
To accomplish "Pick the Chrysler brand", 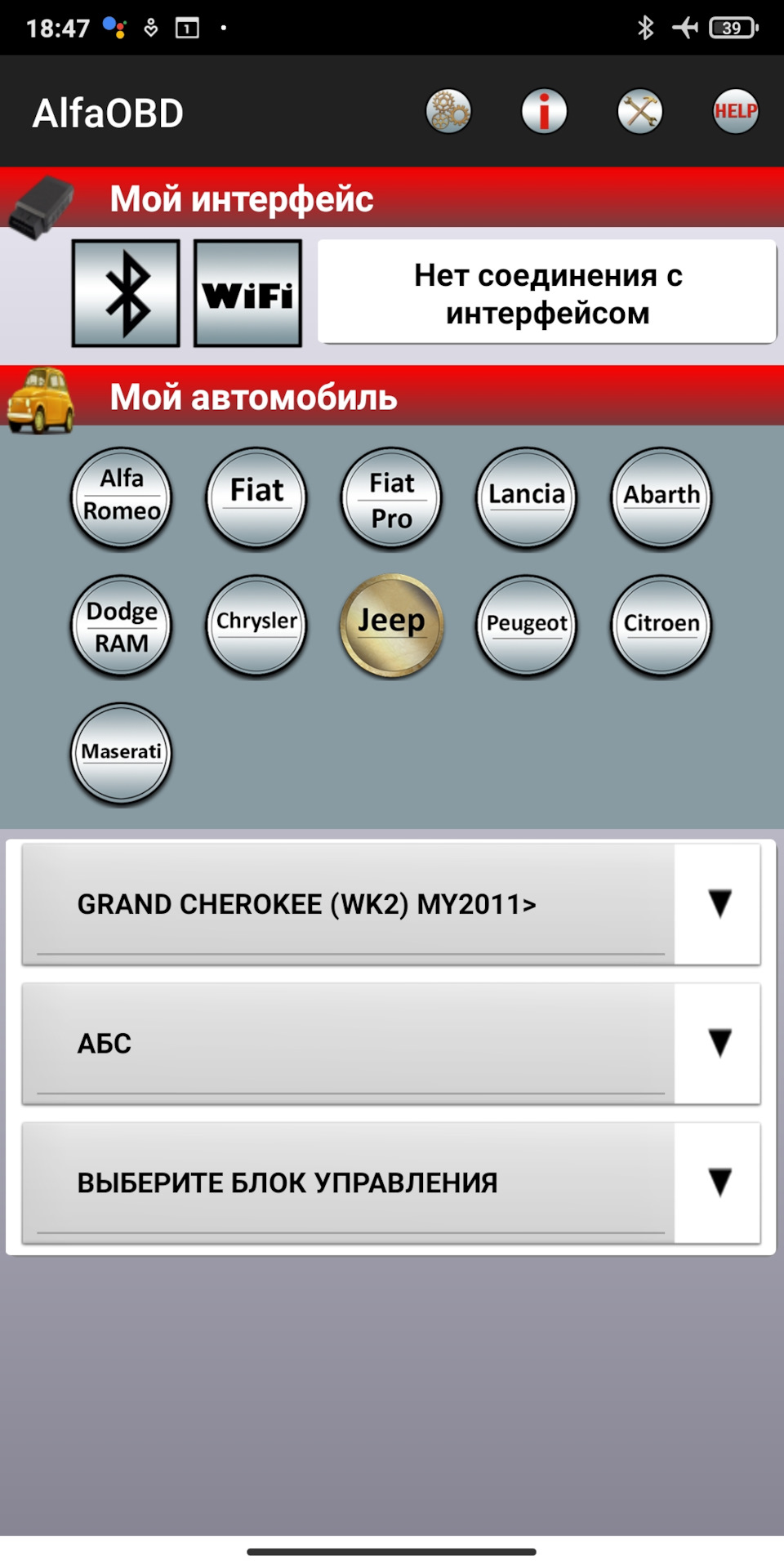I will coord(256,626).
